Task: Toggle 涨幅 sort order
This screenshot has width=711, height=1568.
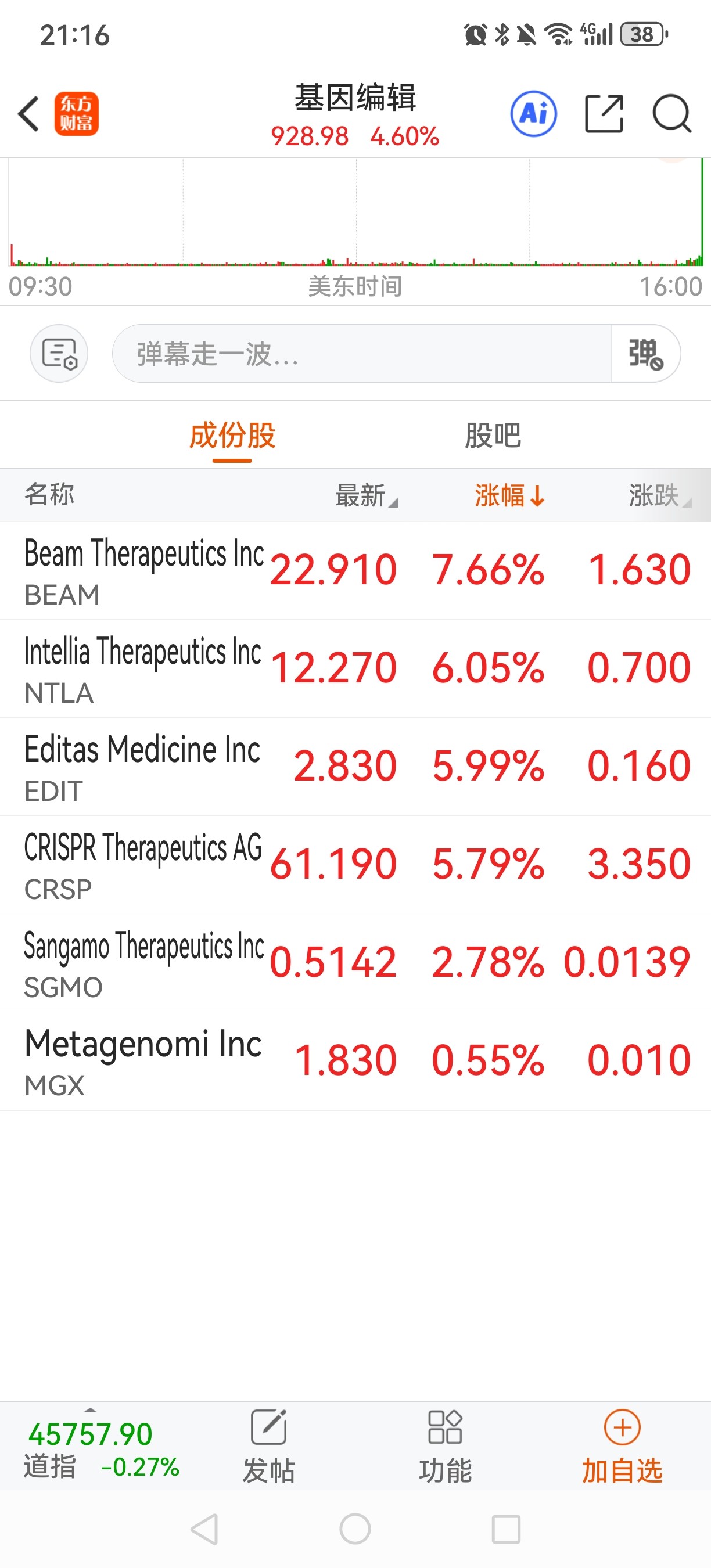Action: [509, 495]
